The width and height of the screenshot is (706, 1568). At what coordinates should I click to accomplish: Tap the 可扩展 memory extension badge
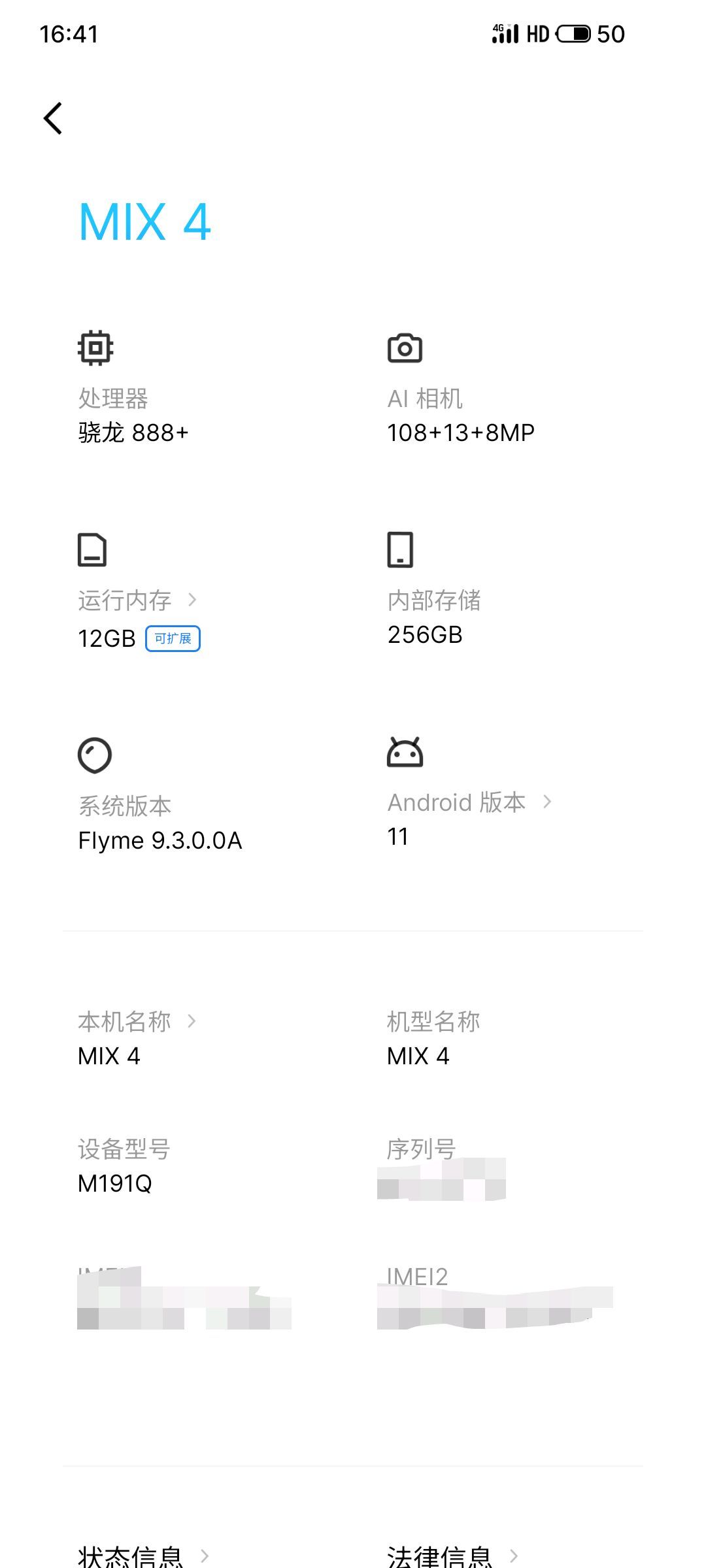(173, 638)
